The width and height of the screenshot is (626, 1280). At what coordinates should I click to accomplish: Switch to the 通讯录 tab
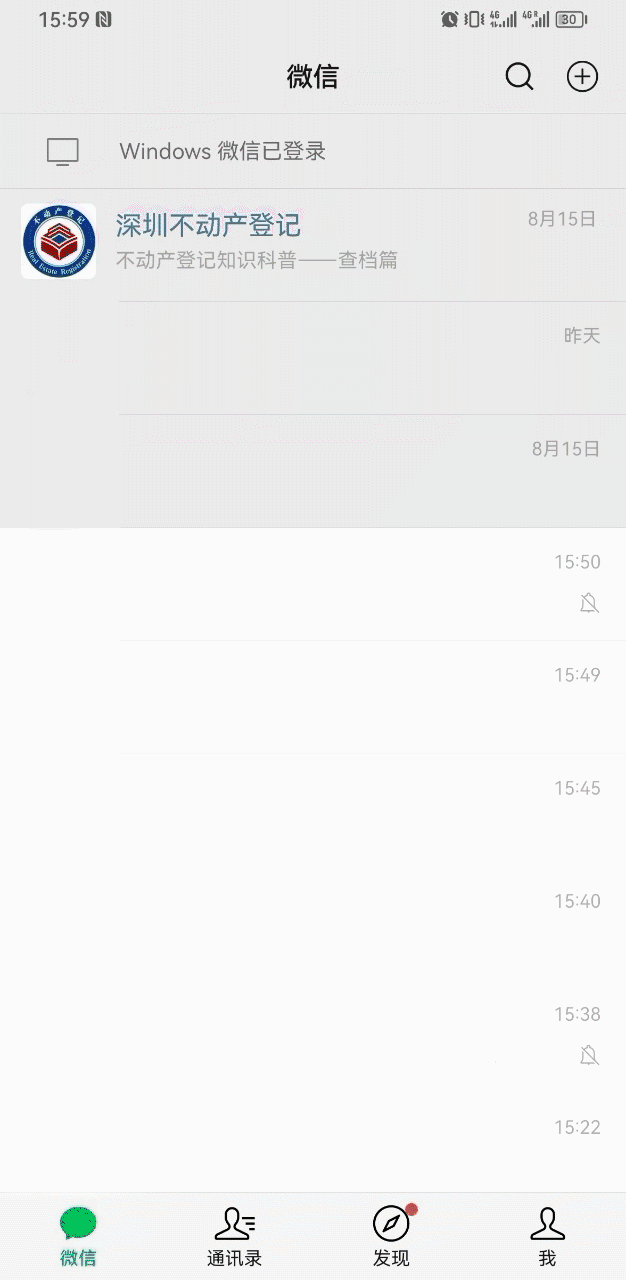point(234,1237)
